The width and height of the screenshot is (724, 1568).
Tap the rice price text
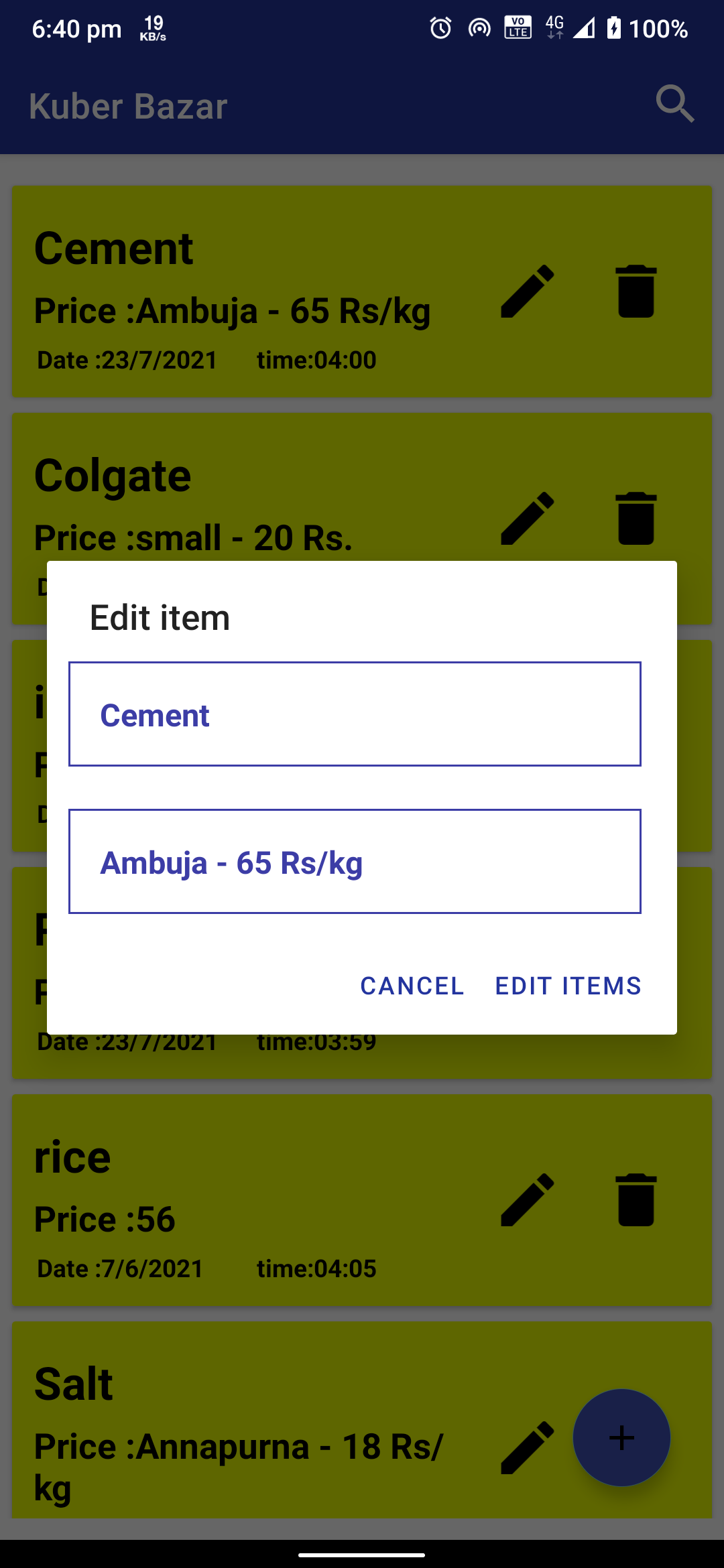click(x=104, y=1219)
